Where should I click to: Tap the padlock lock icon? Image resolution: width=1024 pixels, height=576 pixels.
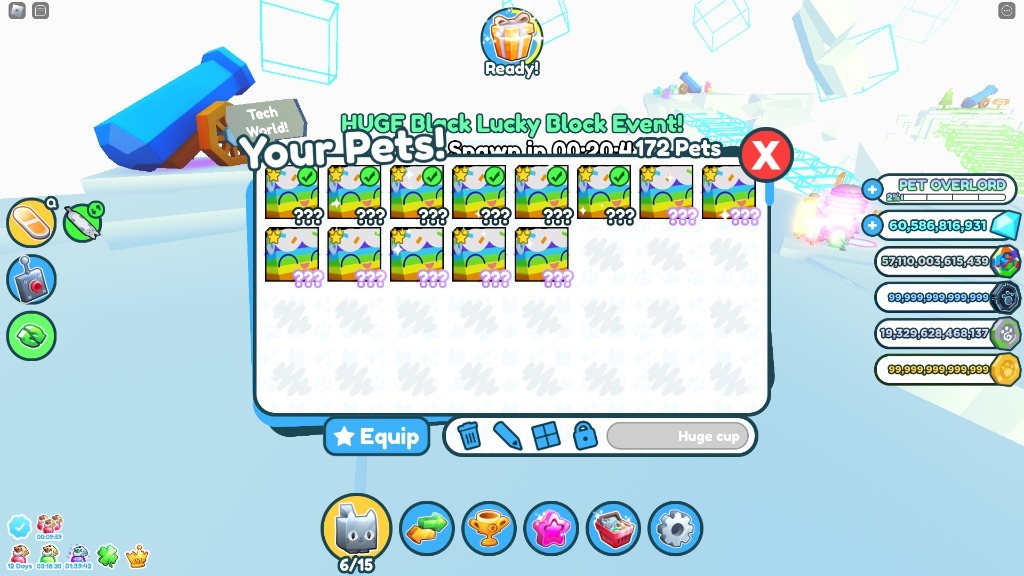pyautogui.click(x=584, y=436)
